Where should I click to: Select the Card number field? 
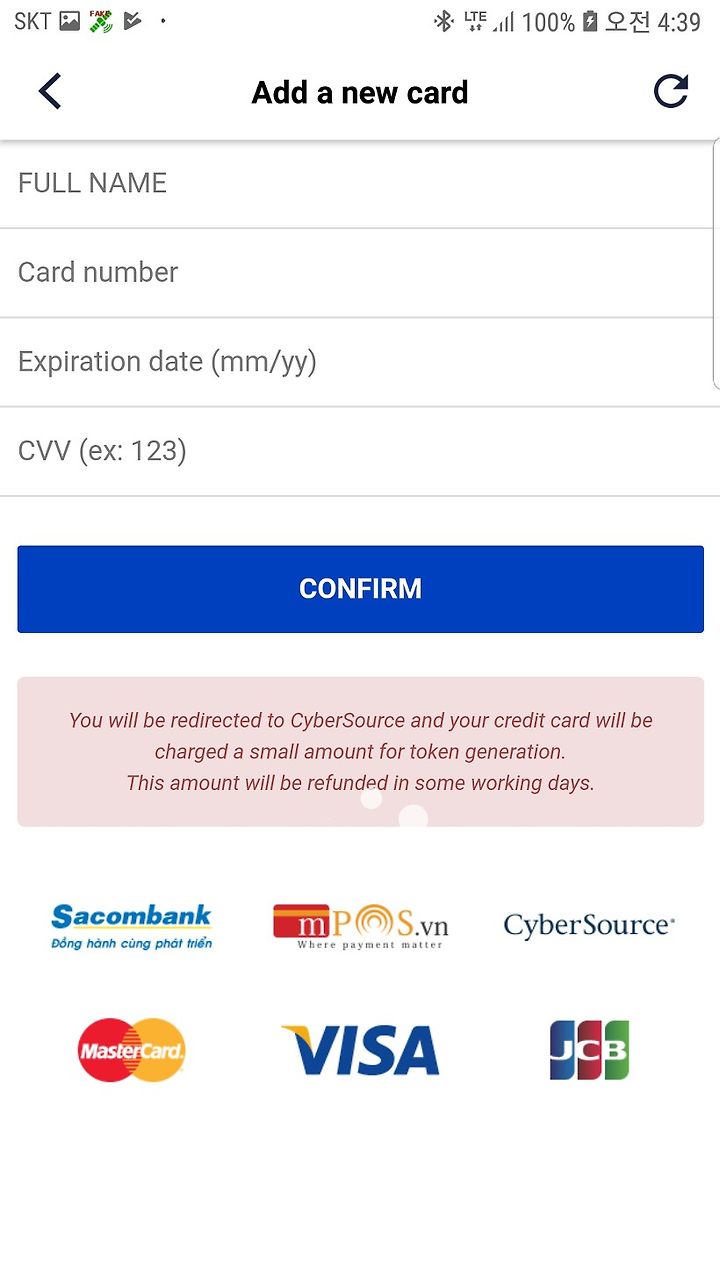point(360,273)
